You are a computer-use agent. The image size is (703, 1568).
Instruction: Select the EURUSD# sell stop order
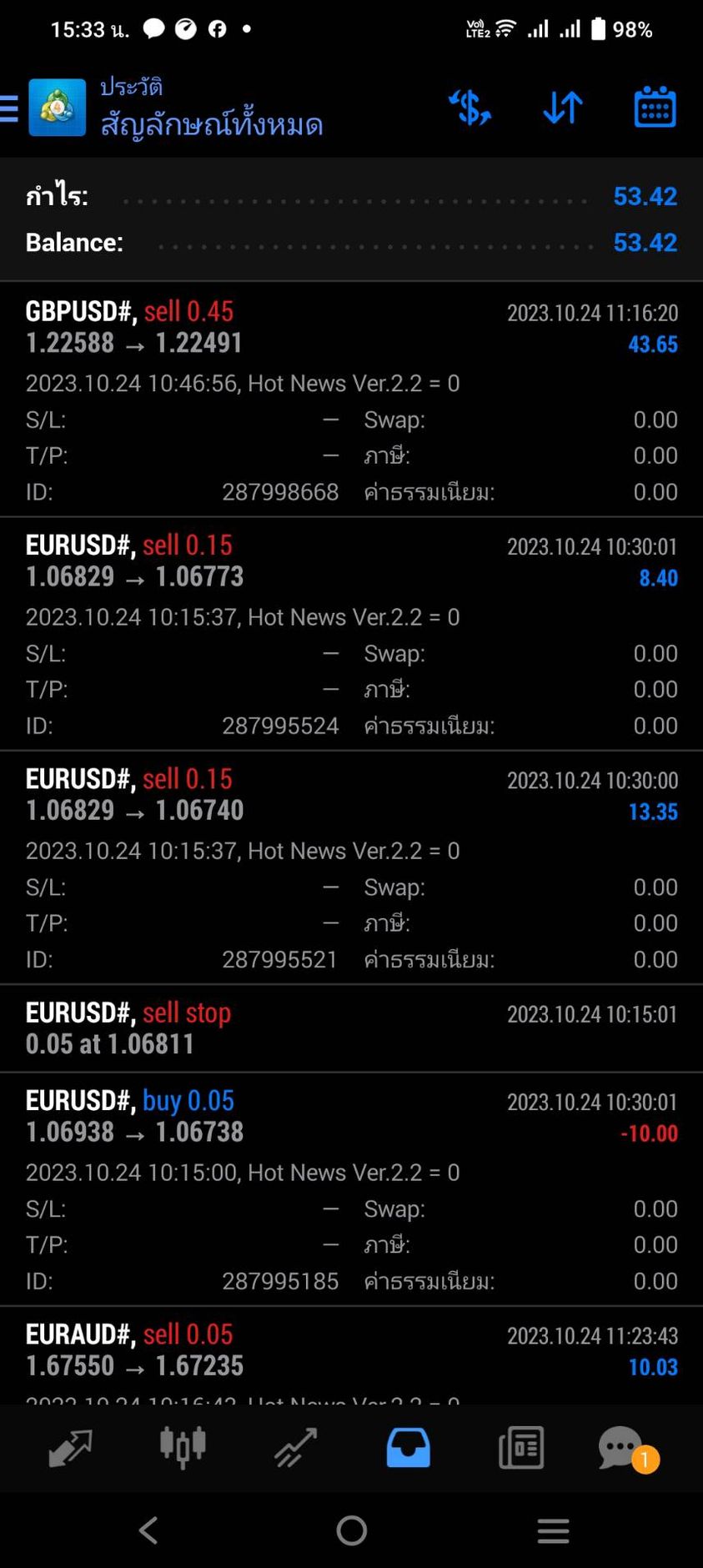pyautogui.click(x=351, y=1028)
